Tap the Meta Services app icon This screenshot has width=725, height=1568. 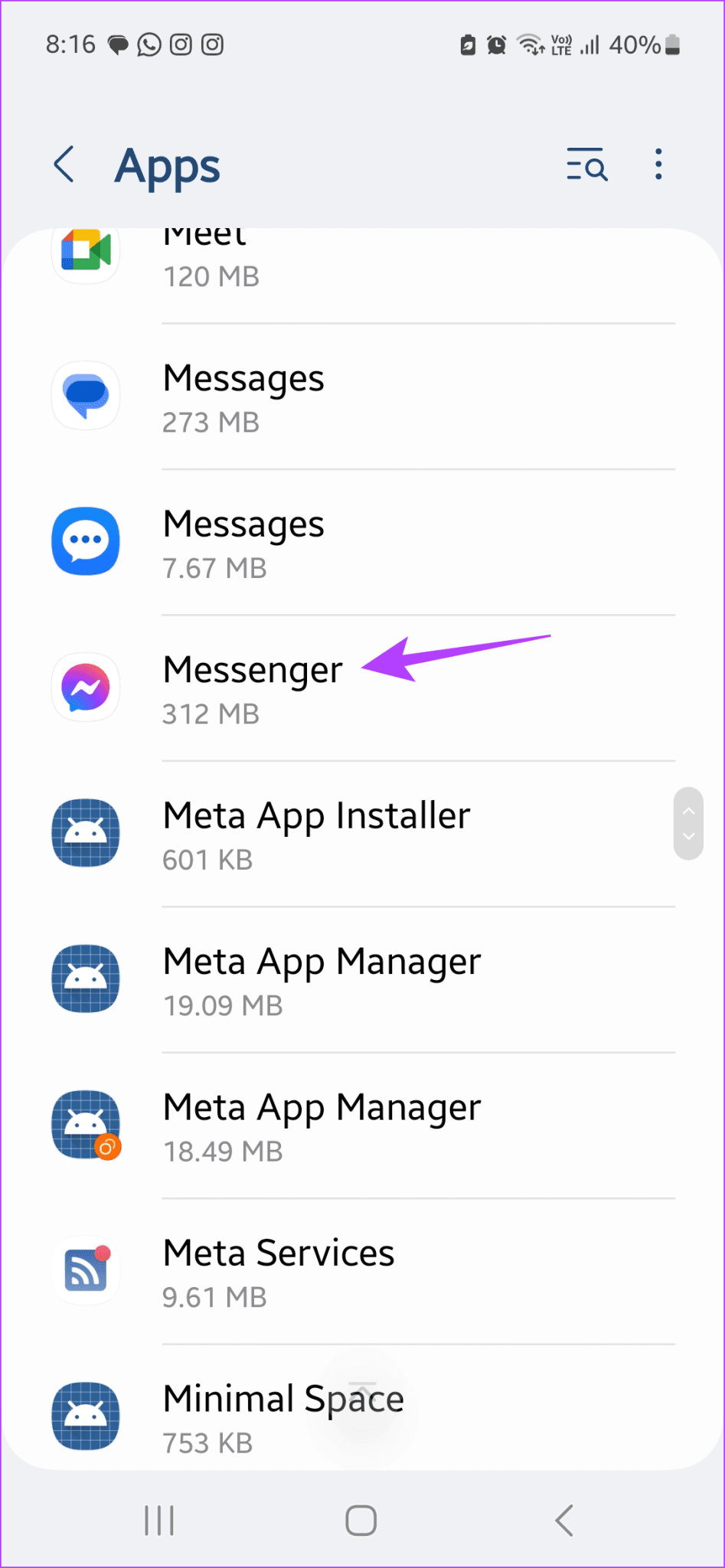pos(85,1270)
